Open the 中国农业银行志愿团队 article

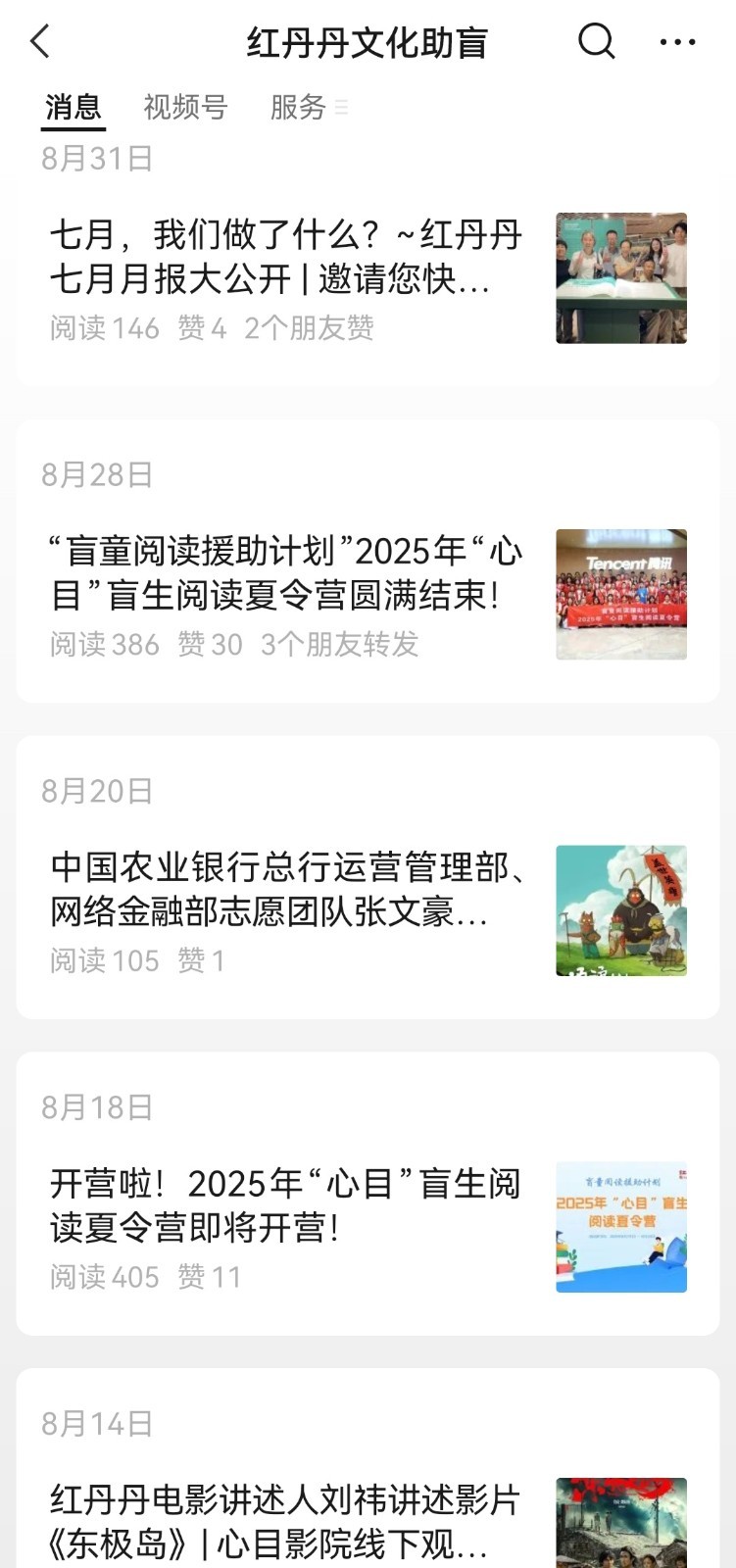pos(285,891)
